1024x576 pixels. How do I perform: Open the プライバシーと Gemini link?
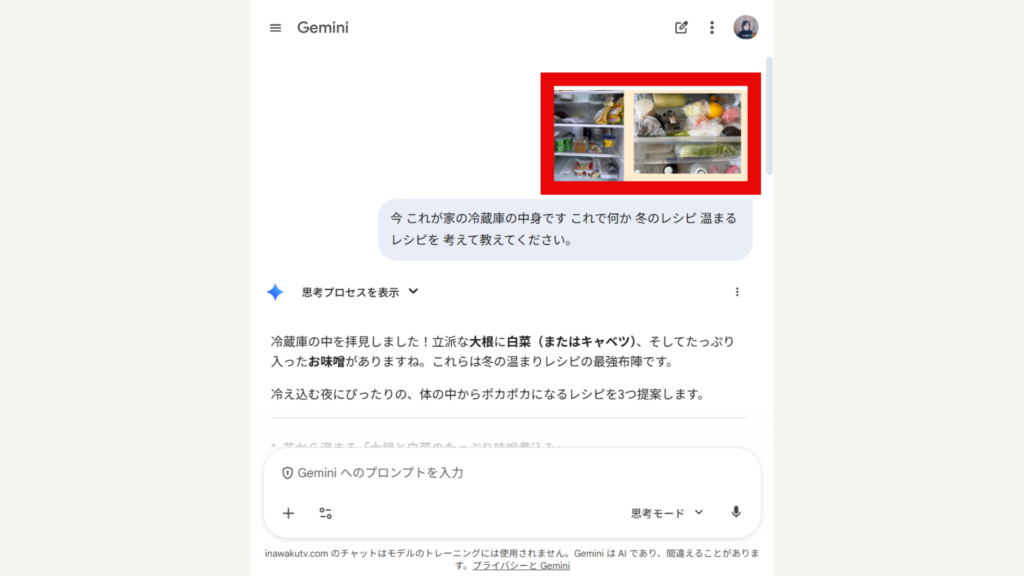(520, 566)
